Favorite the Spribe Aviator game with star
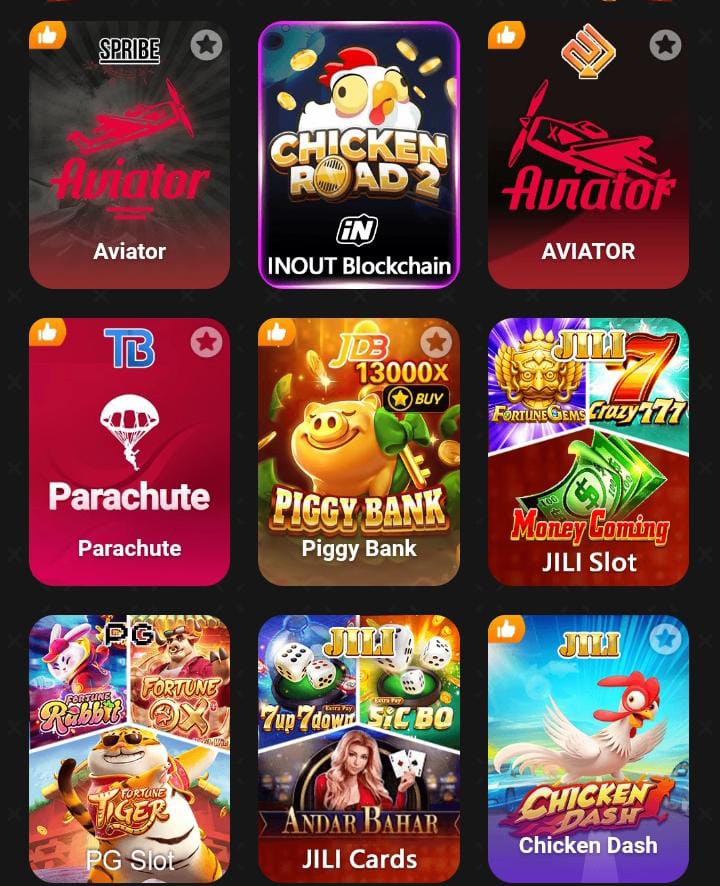 click(x=206, y=45)
